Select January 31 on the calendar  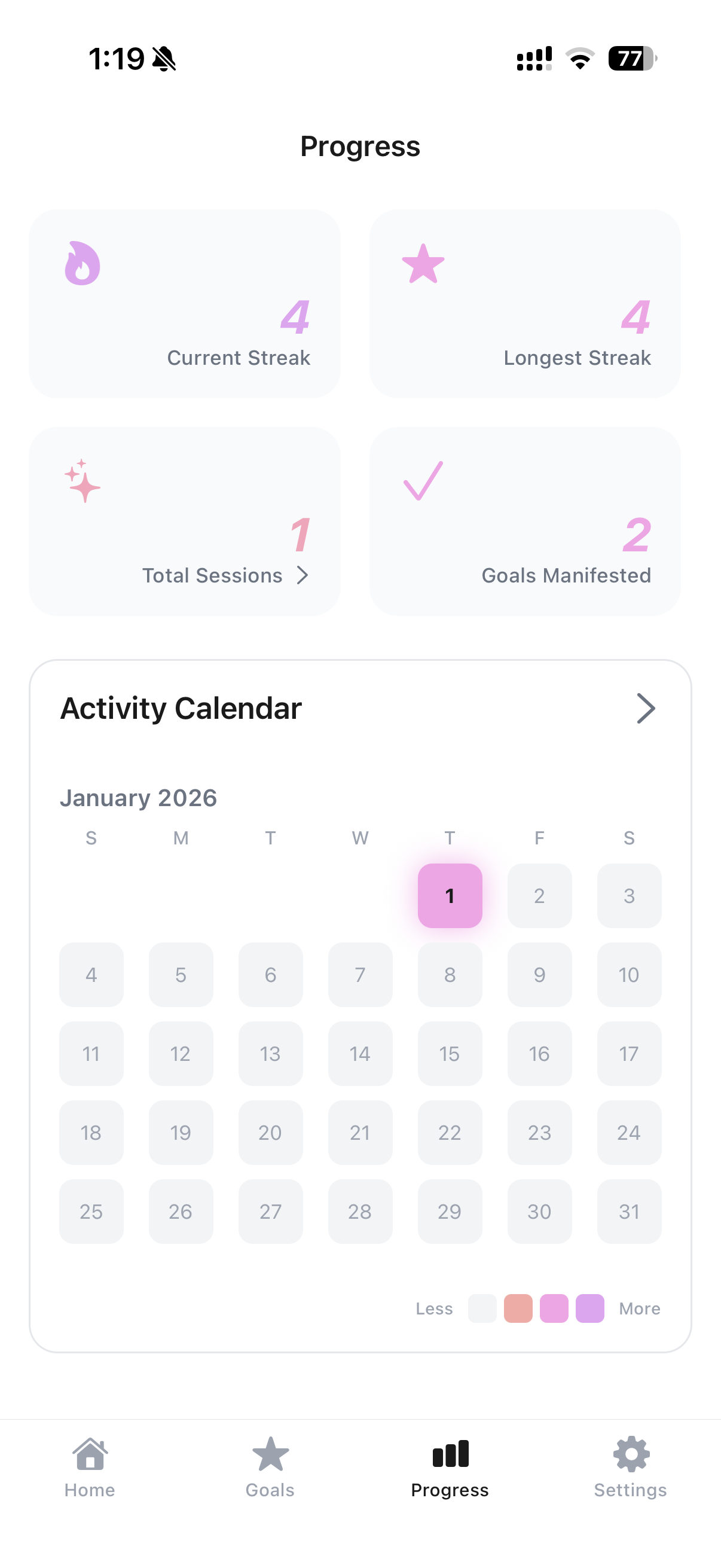[x=629, y=1212]
